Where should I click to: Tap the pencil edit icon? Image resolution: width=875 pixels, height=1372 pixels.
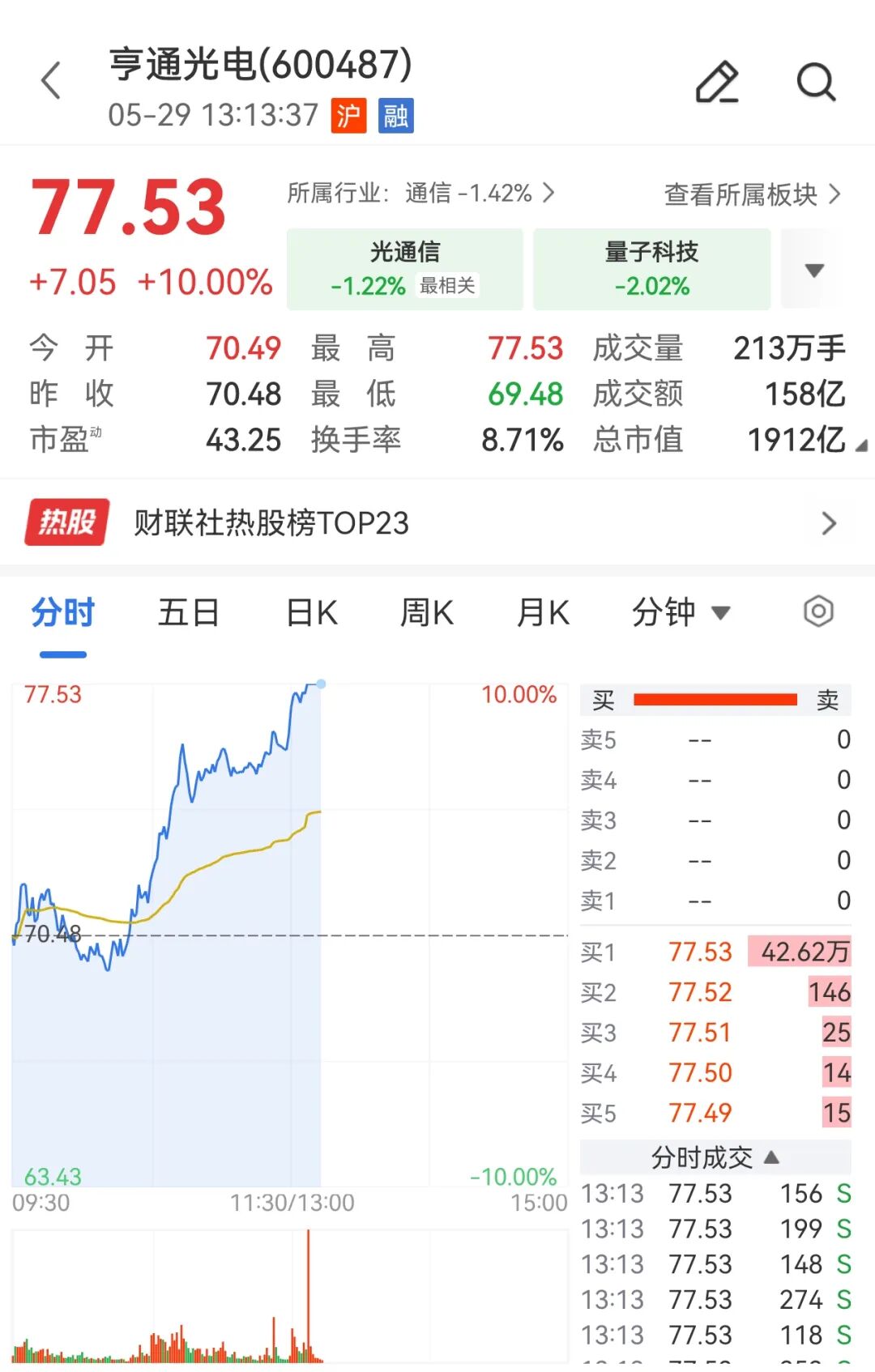pos(717,81)
